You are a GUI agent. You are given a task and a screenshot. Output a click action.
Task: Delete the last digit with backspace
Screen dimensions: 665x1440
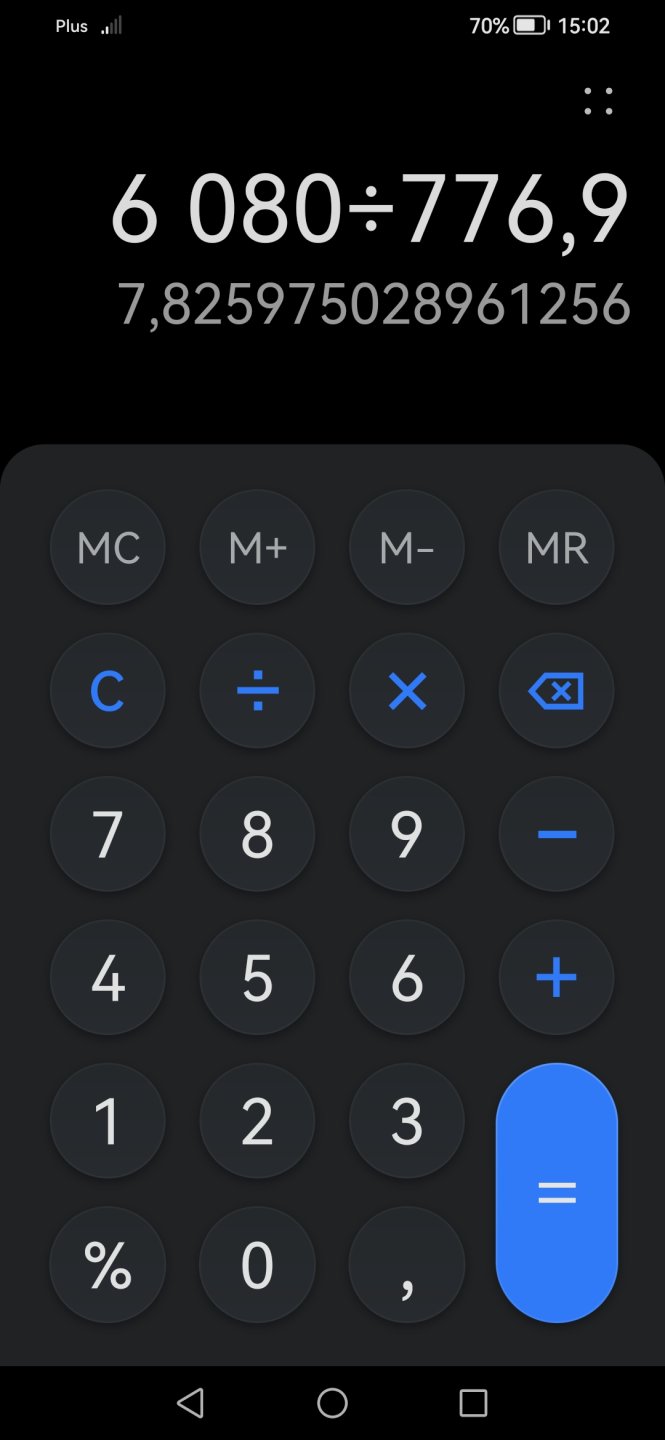(557, 690)
